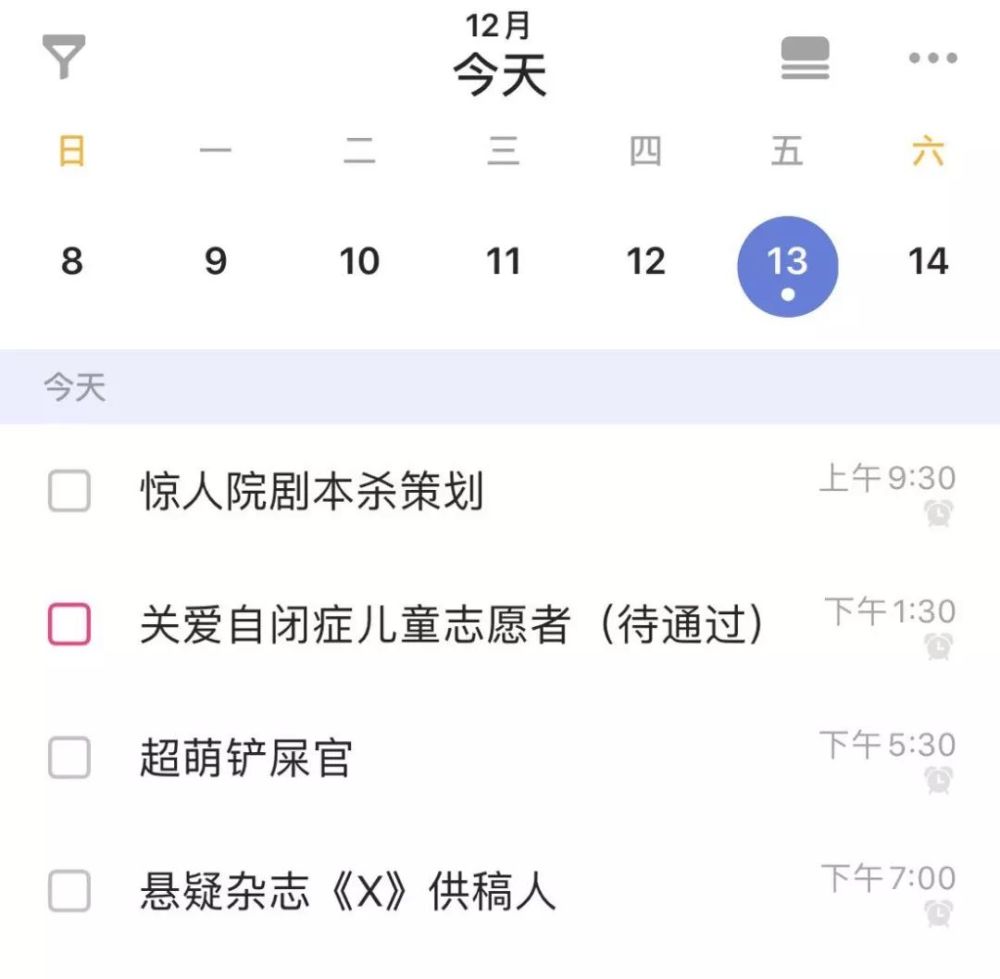Open the 惊人院剧本杀策划 task details
Screen dimensions: 1000x979
(x=312, y=493)
